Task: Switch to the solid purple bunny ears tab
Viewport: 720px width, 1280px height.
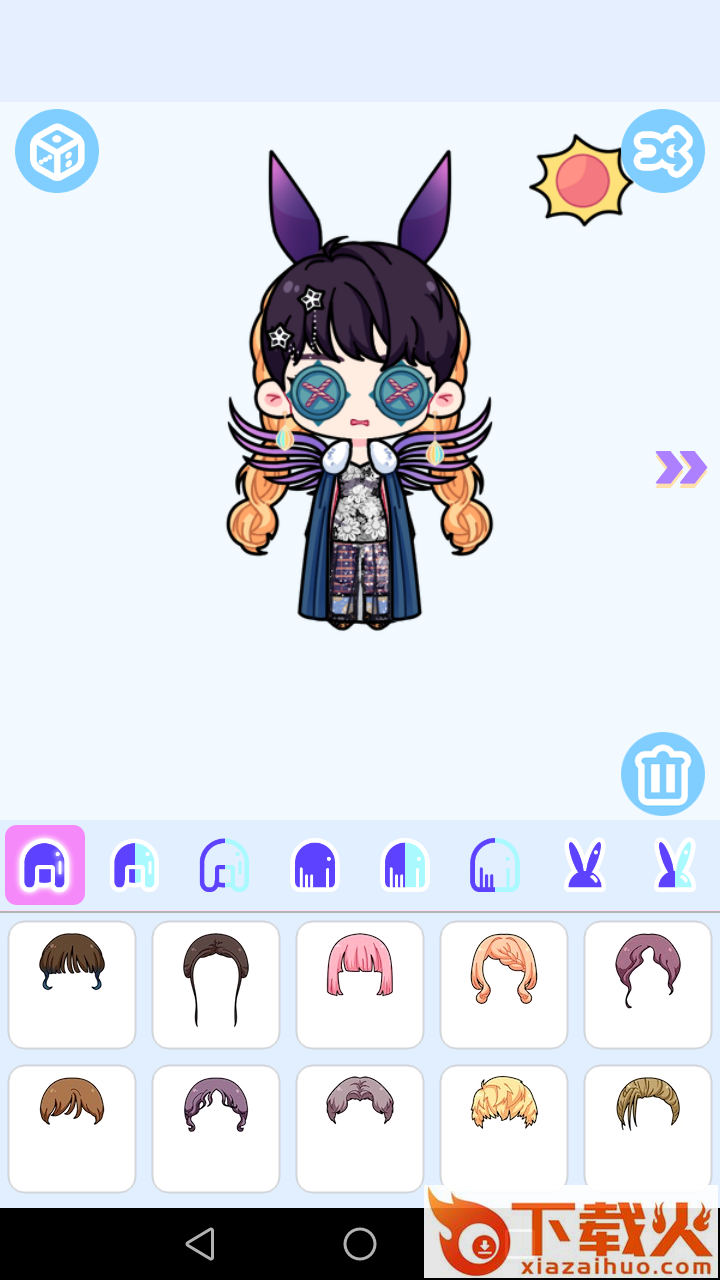Action: coord(585,865)
